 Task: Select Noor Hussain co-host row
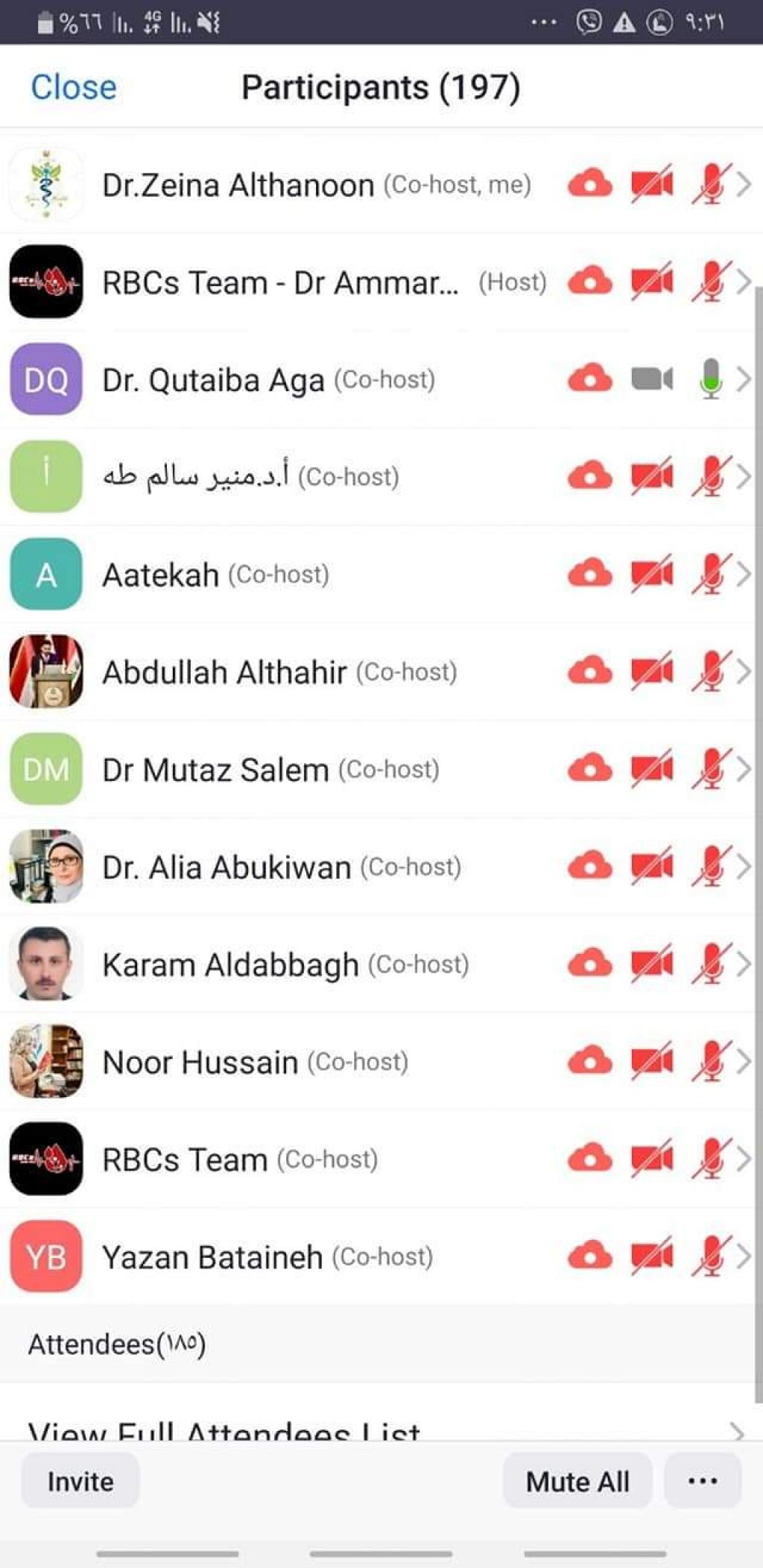pos(255,1063)
